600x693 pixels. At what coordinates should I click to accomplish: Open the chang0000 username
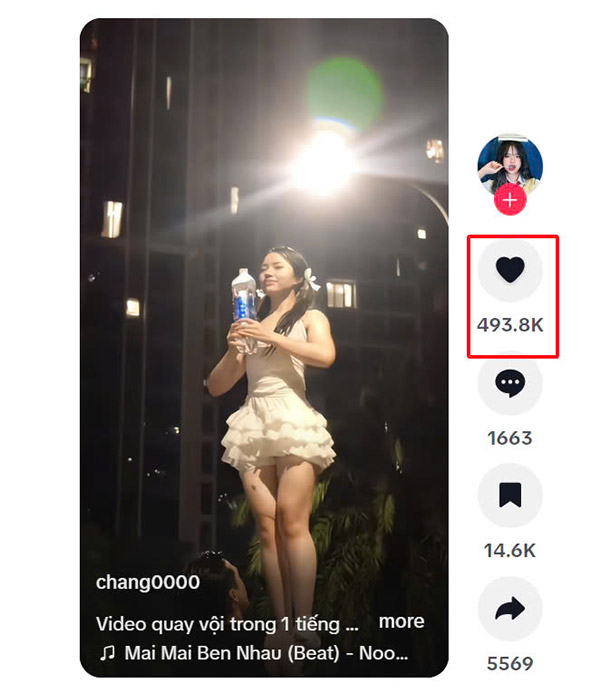click(x=147, y=581)
